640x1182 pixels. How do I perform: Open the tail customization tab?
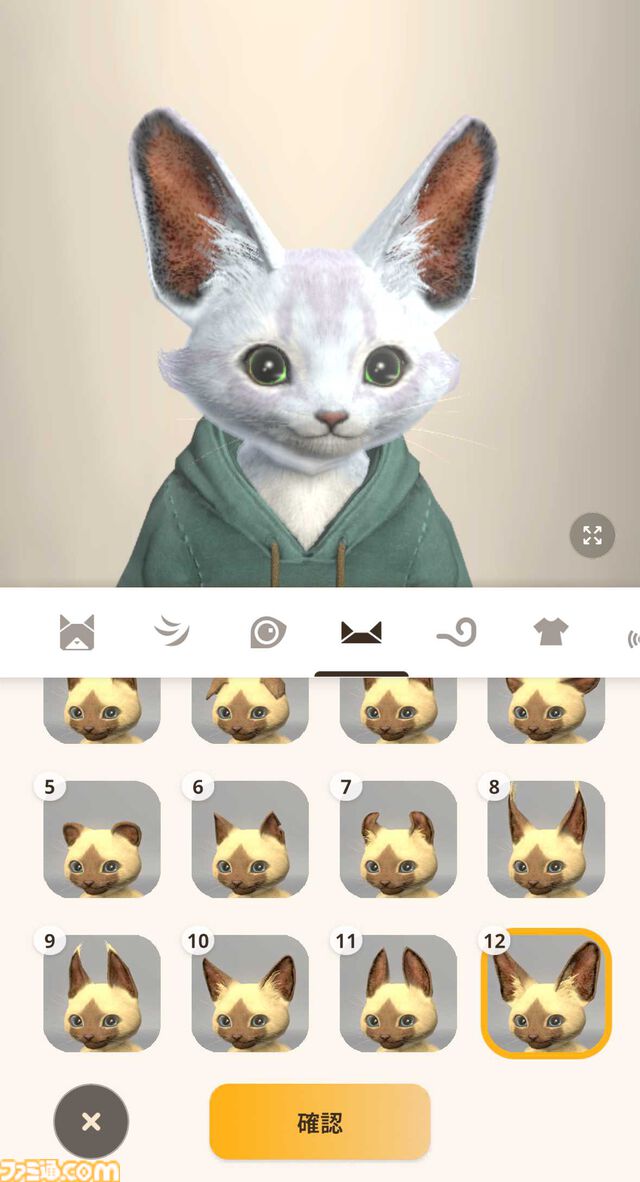[456, 632]
